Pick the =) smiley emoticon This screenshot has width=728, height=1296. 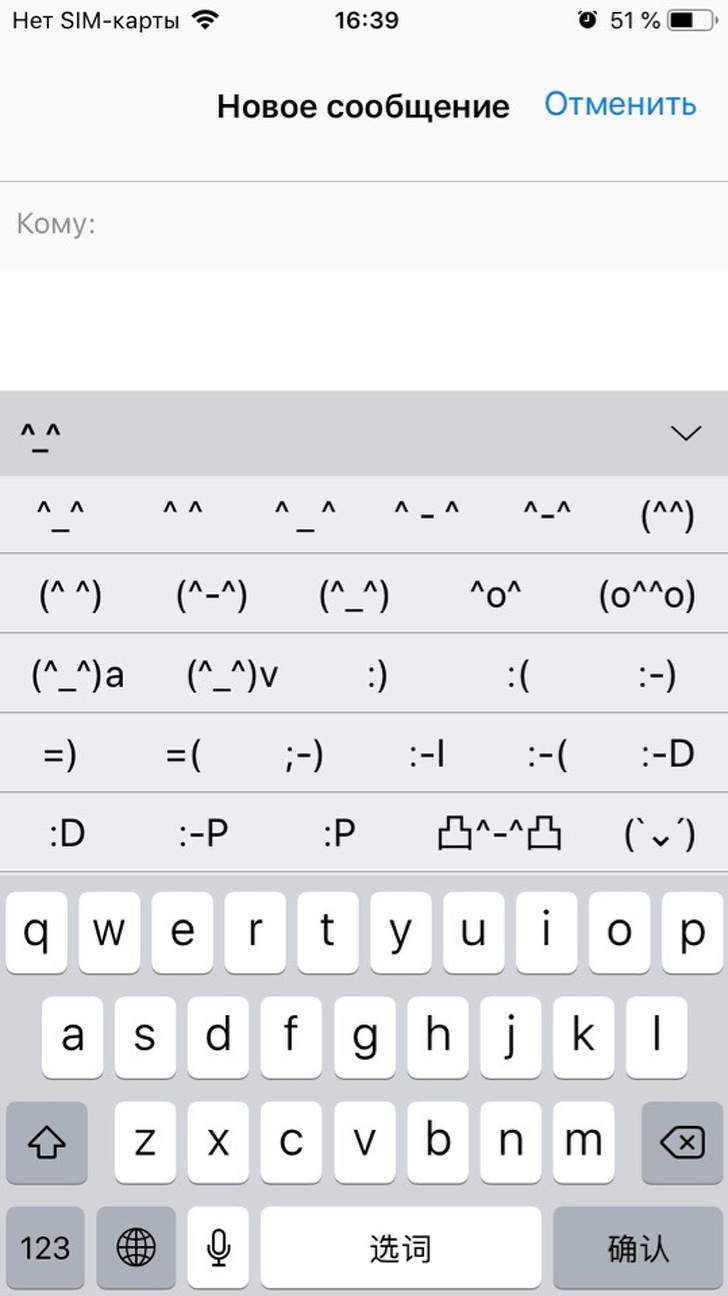point(60,755)
